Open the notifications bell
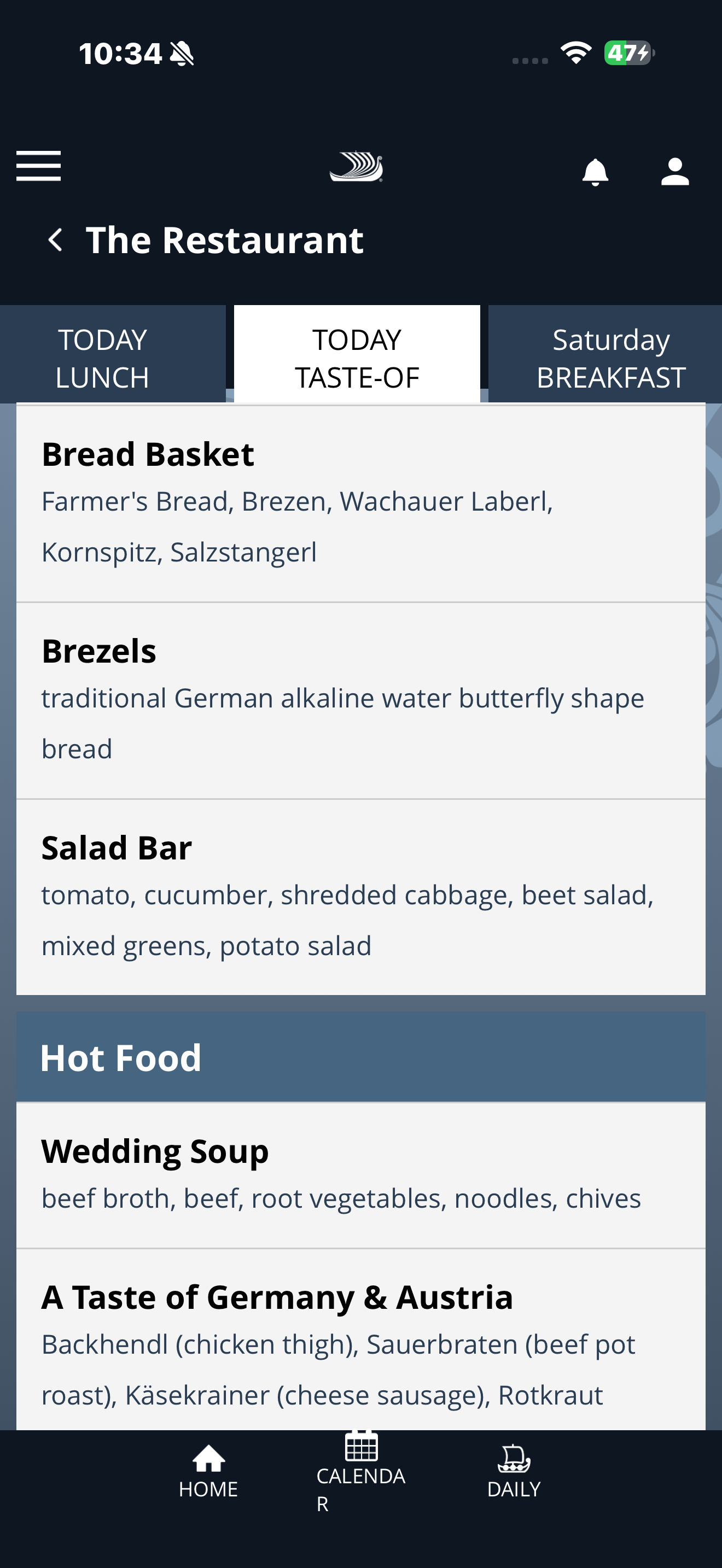 595,172
